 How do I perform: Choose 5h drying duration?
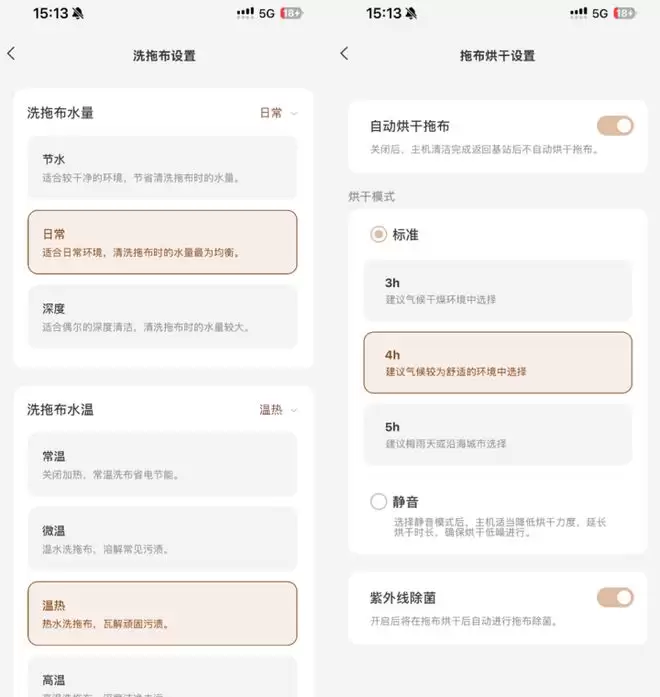[498, 435]
